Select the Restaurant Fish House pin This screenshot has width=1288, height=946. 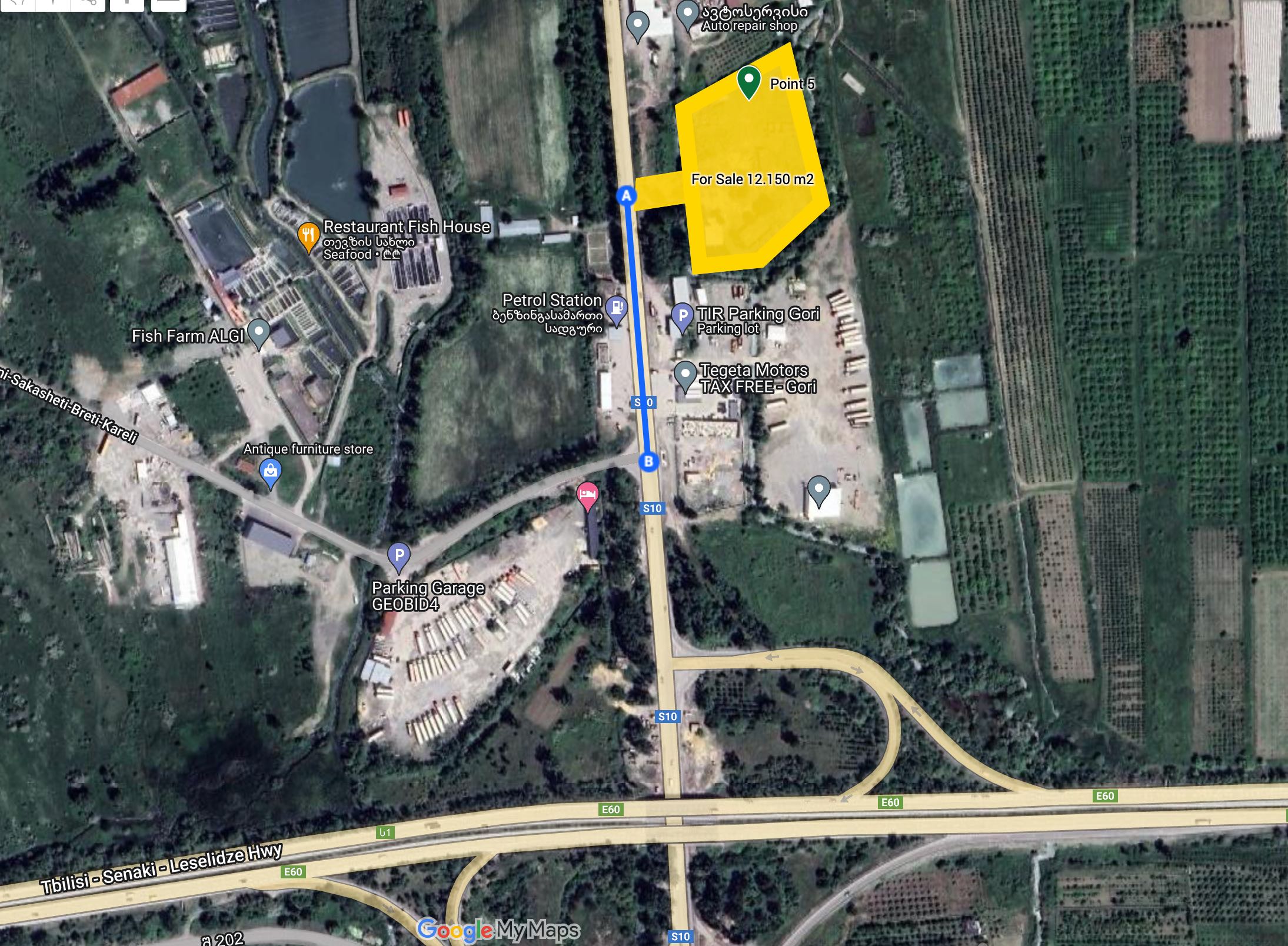pyautogui.click(x=308, y=236)
